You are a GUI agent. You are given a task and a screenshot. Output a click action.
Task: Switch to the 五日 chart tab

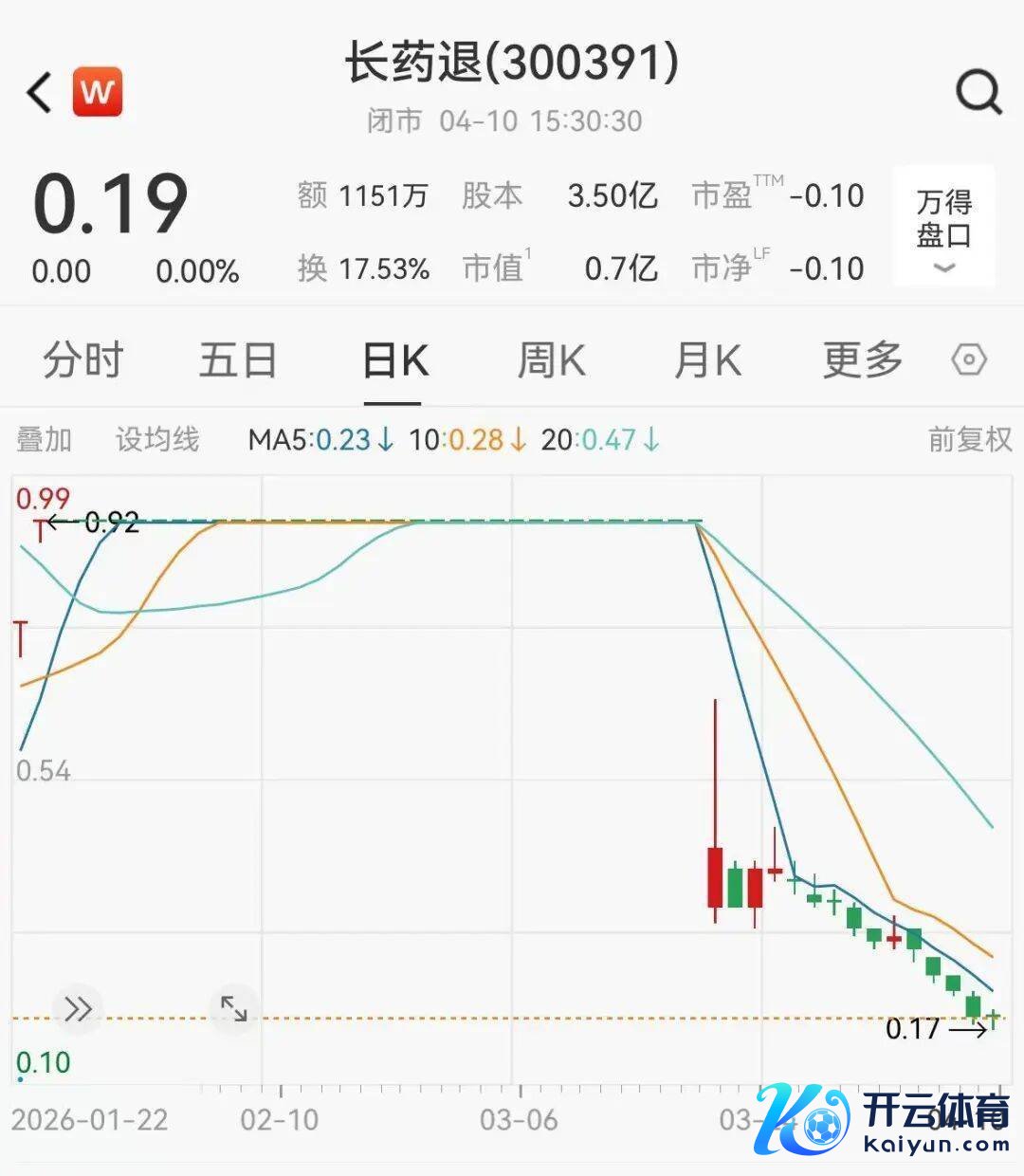[x=237, y=361]
